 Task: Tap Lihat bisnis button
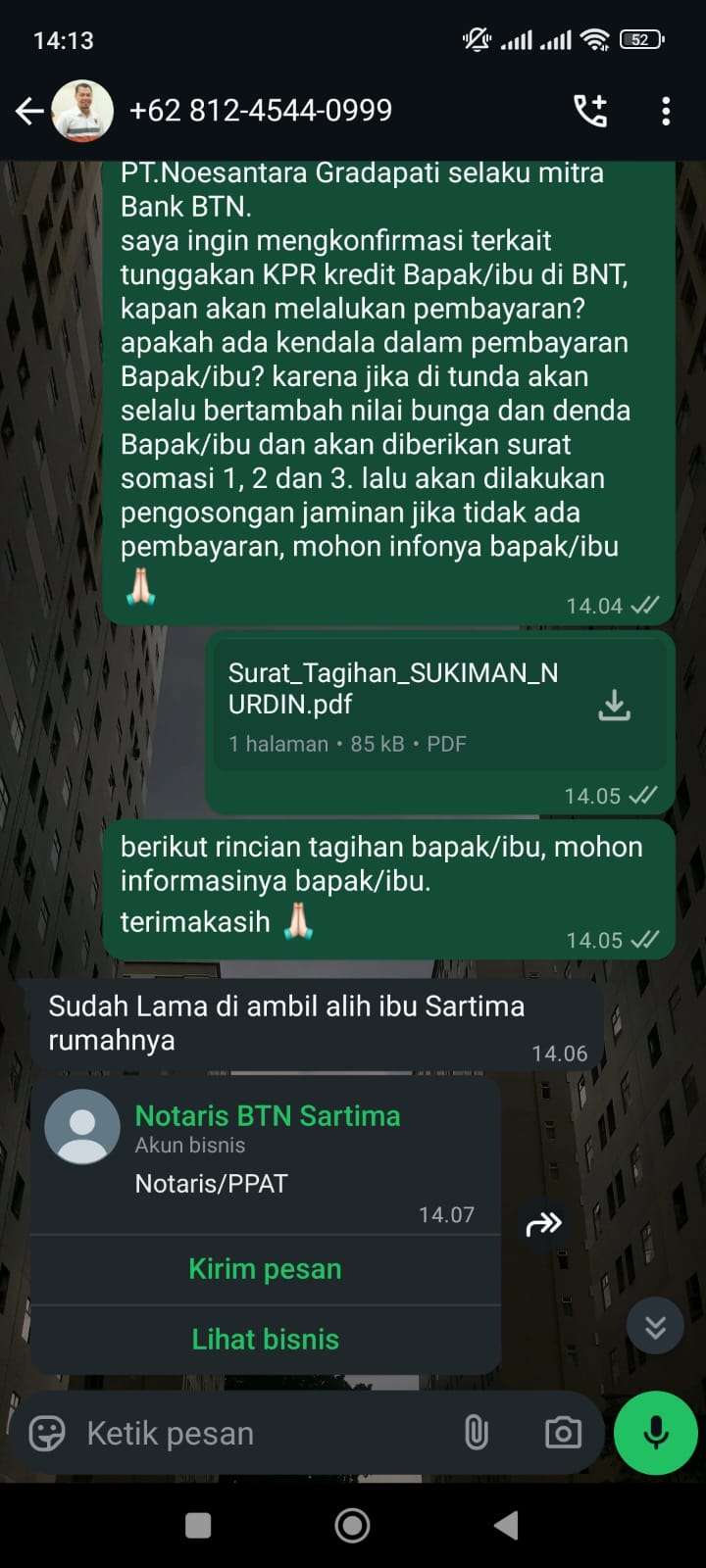point(265,1340)
